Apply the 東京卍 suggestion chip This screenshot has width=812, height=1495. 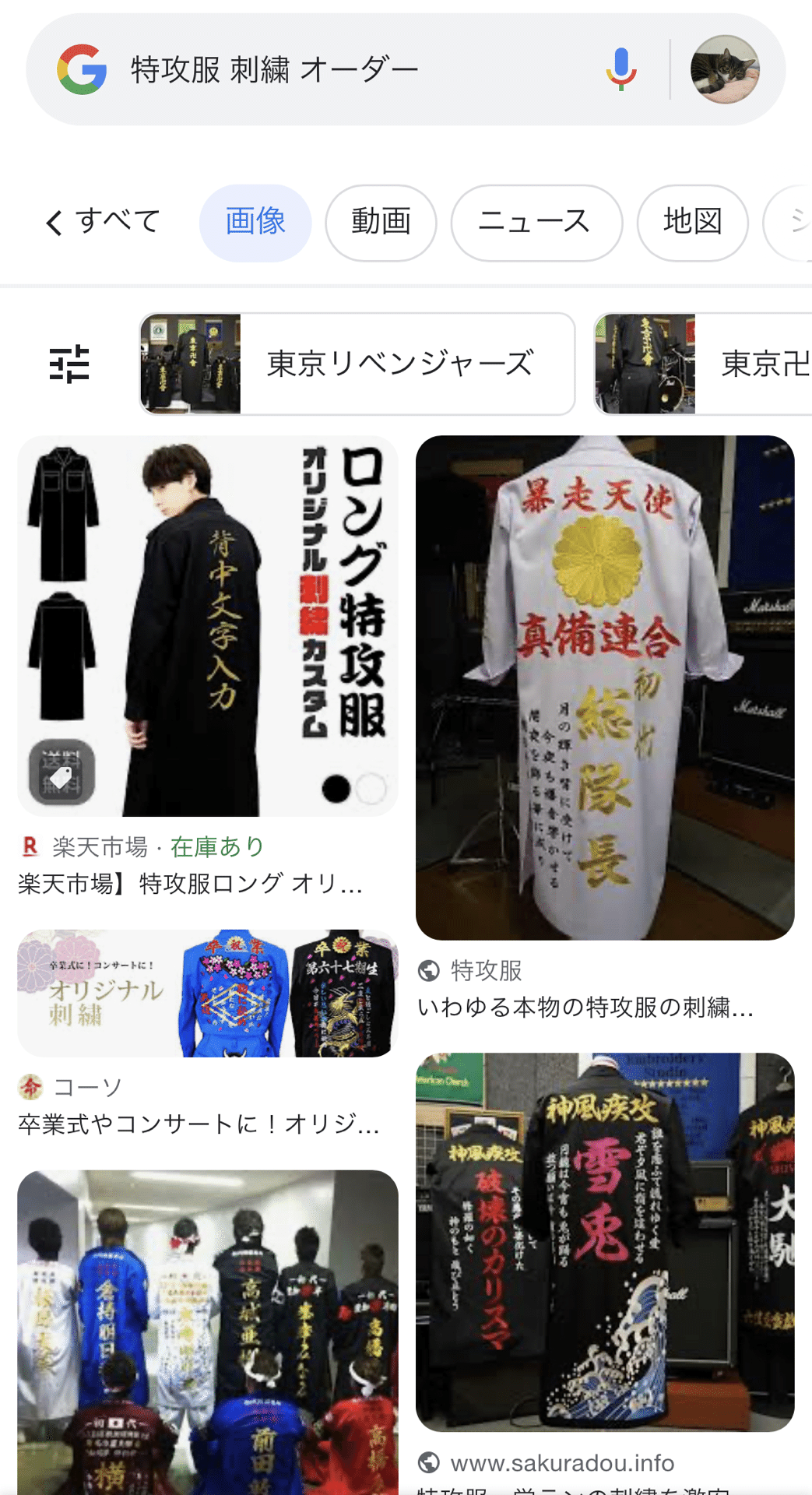(702, 364)
